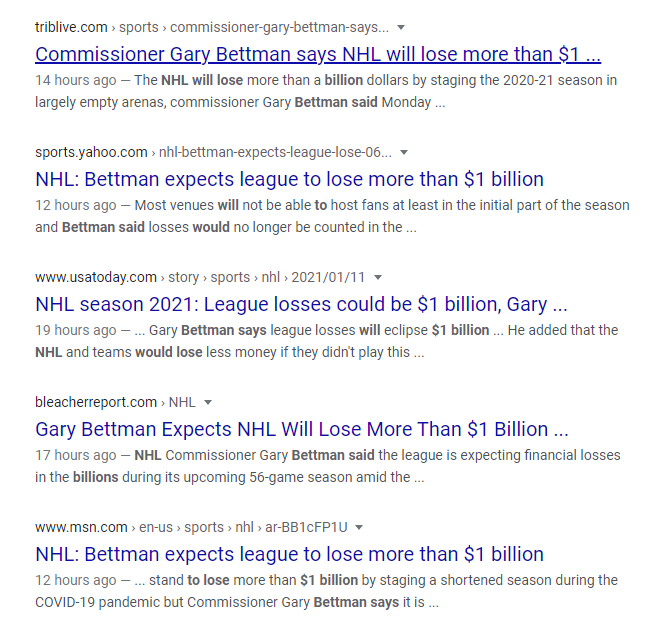Open the USA Today NHL season 2021 headline
This screenshot has width=662, height=639.
click(301, 305)
